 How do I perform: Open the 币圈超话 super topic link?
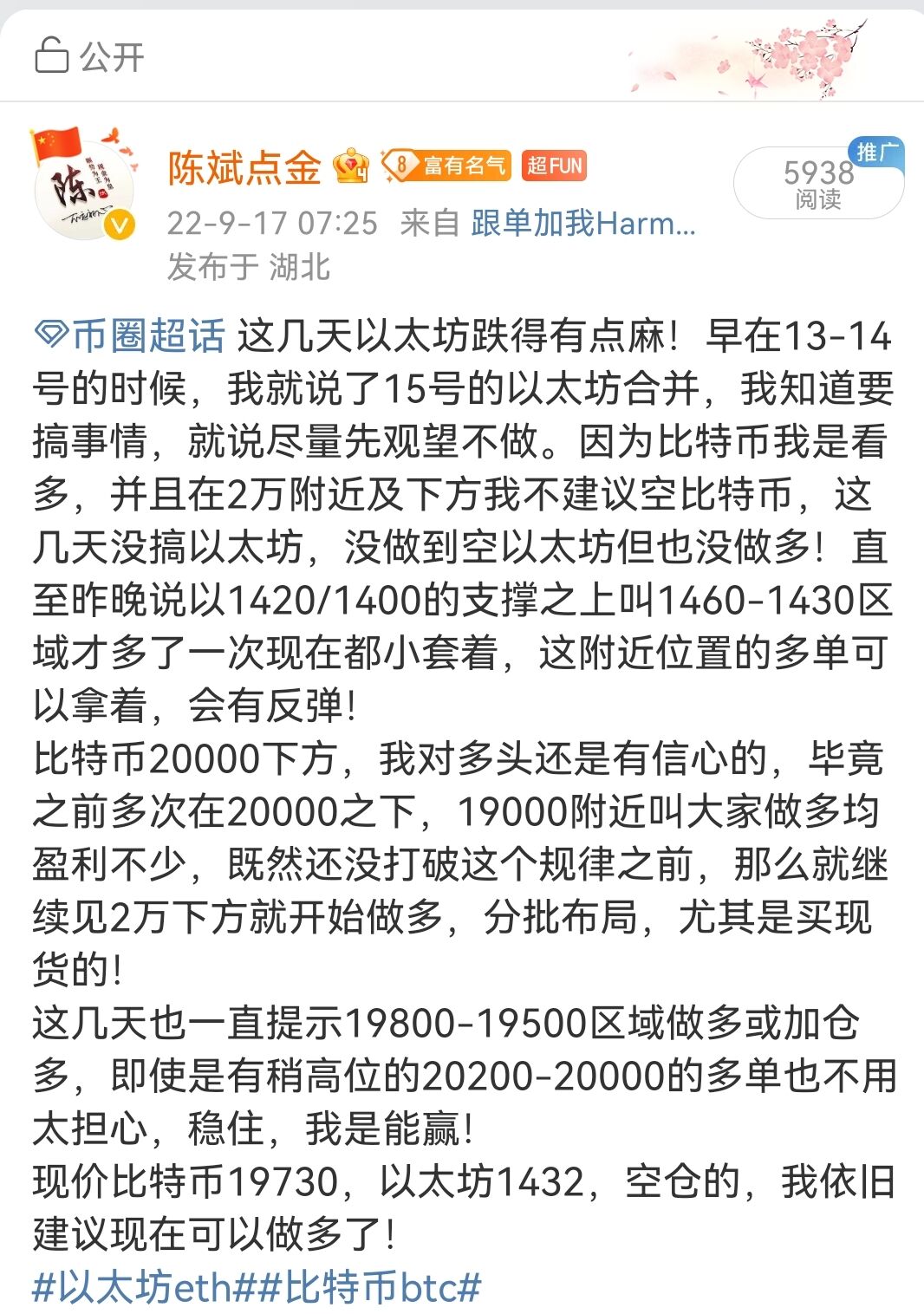pyautogui.click(x=131, y=335)
